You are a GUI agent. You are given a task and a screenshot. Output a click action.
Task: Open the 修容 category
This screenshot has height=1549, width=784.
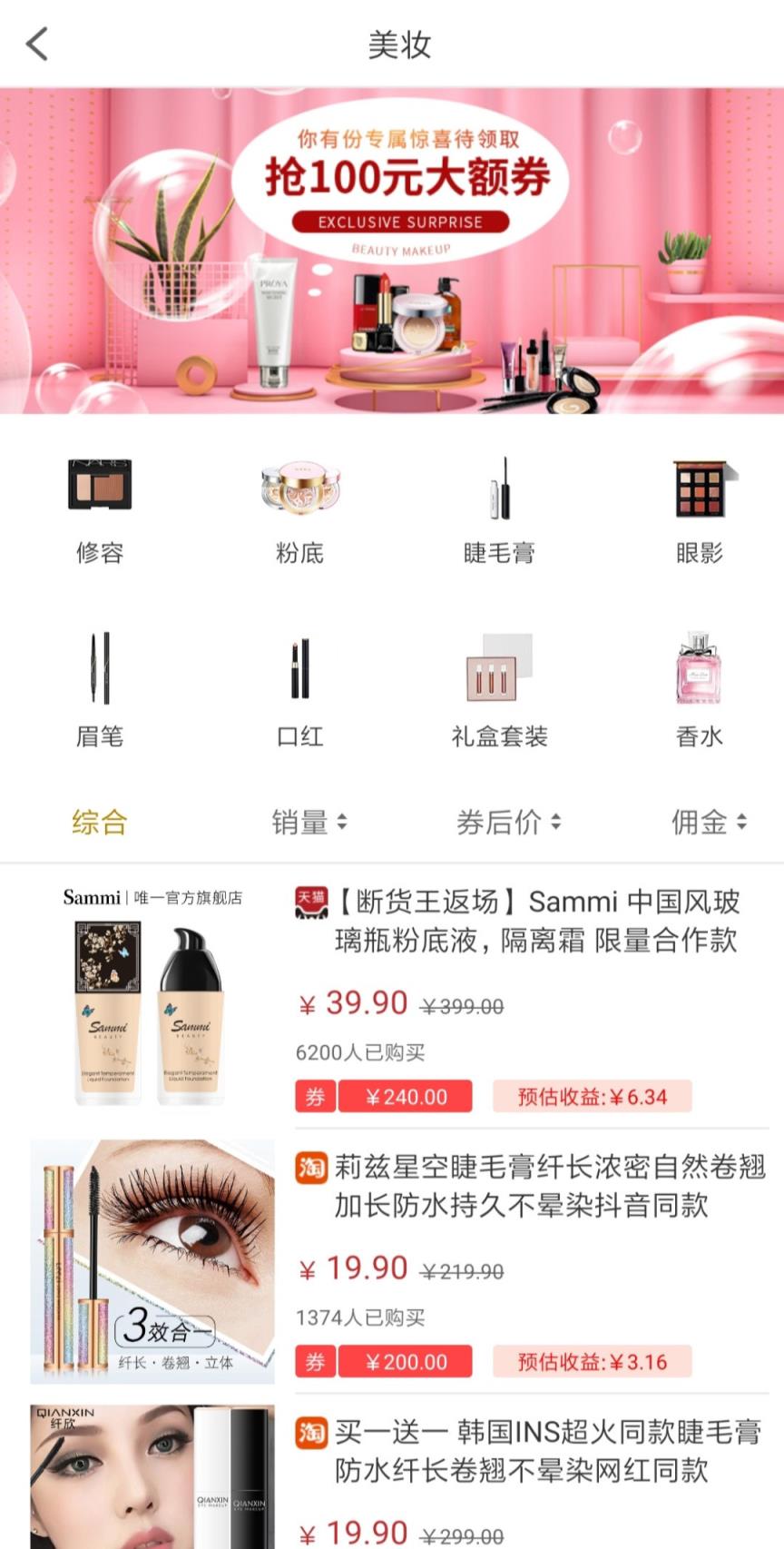click(99, 510)
